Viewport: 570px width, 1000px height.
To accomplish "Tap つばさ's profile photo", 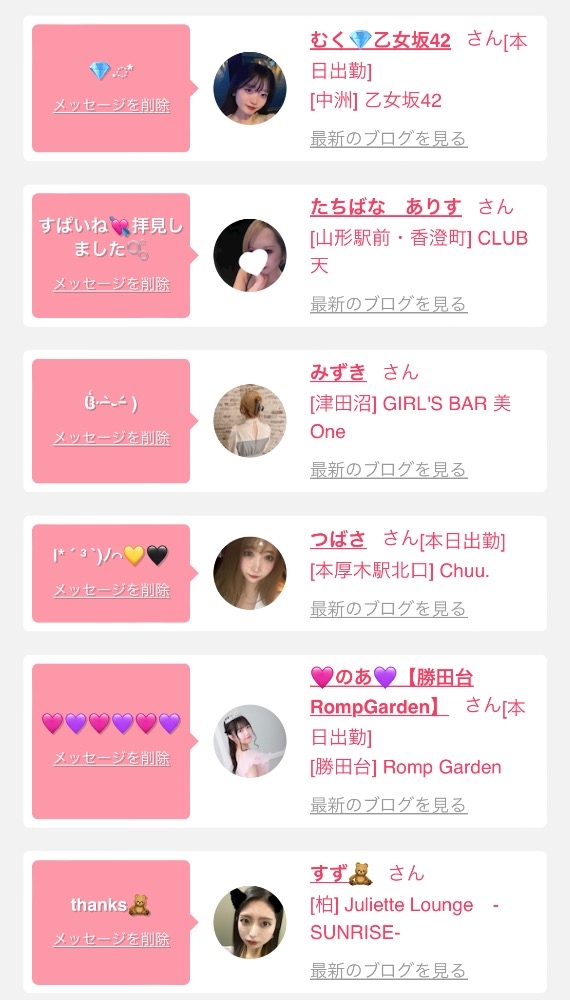I will (250, 573).
